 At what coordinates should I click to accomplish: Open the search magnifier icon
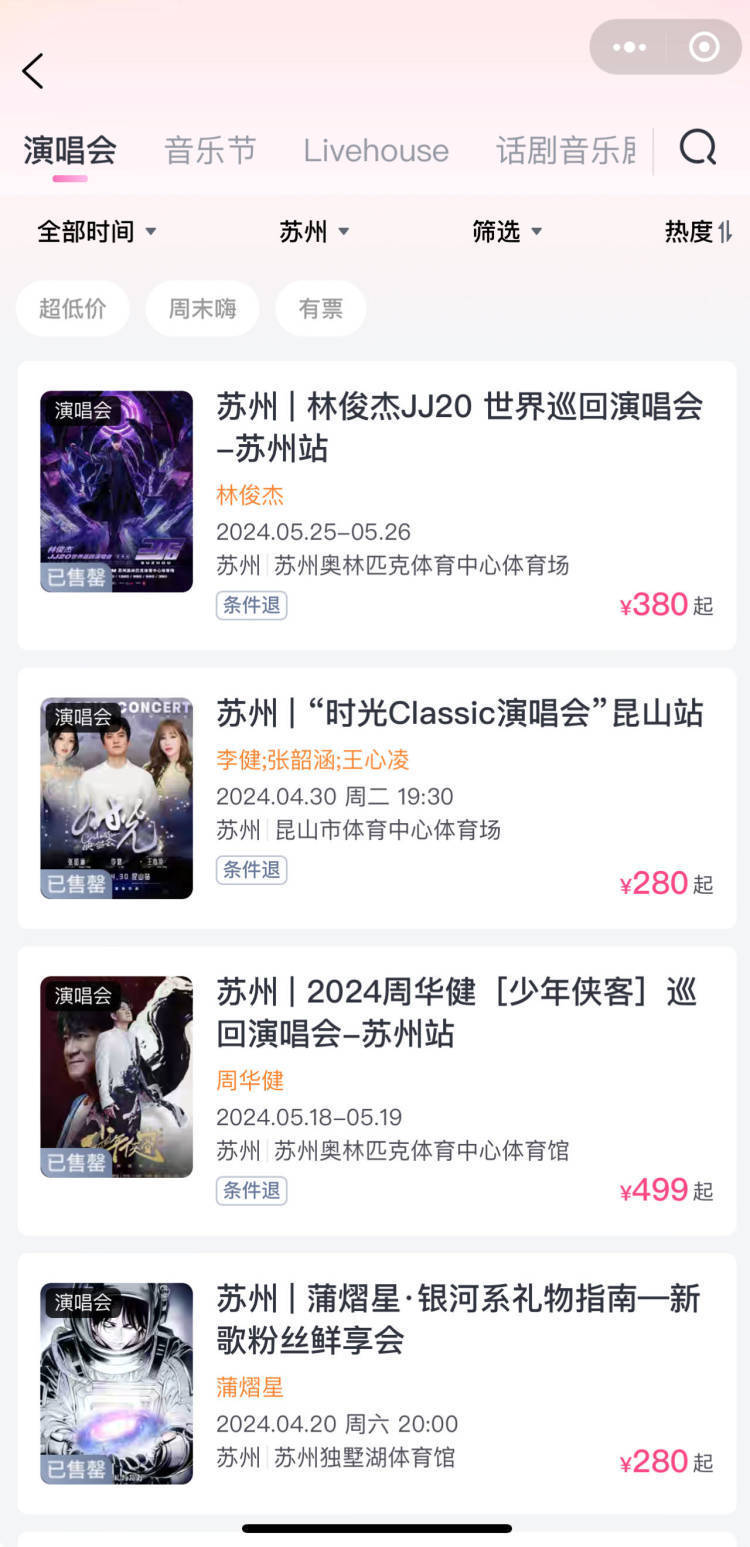(697, 149)
